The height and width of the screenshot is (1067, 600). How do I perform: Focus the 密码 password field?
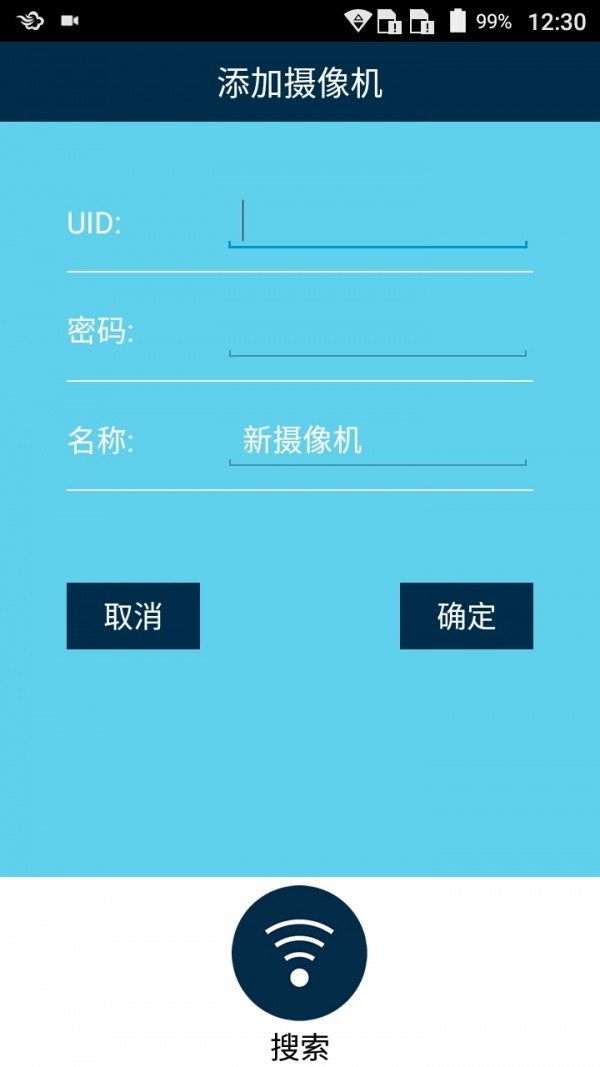click(378, 332)
